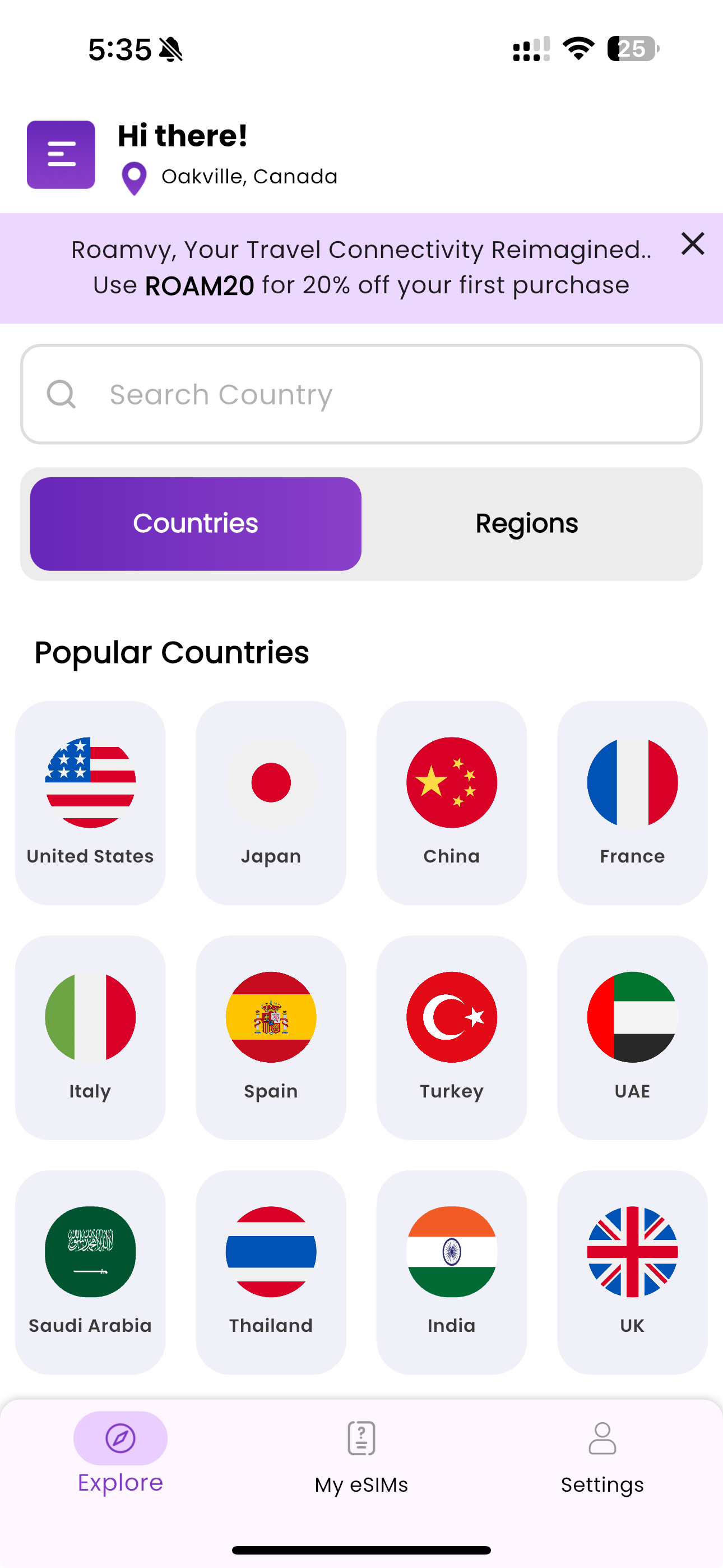
Task: Select Saudi Arabia country card
Action: point(90,1271)
